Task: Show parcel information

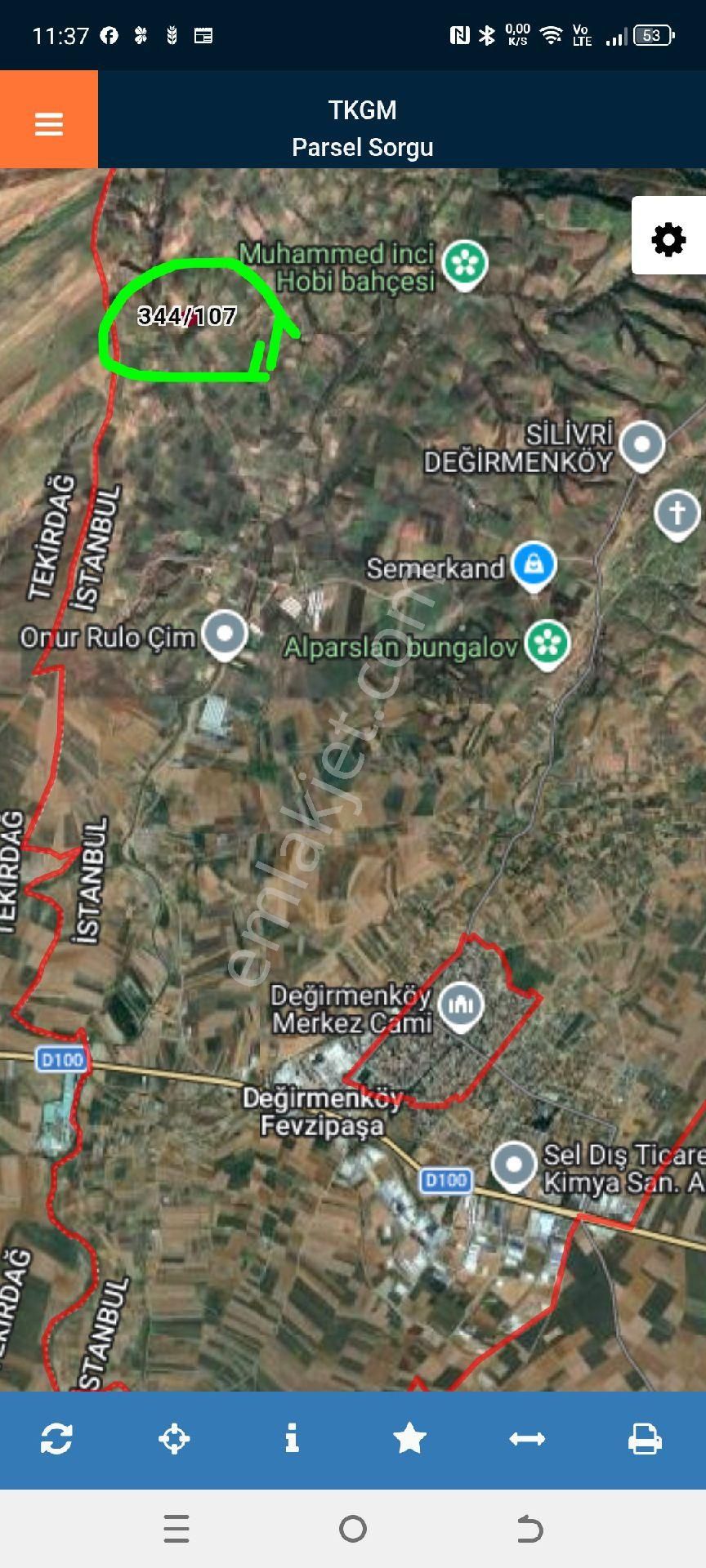Action: coord(292,1438)
